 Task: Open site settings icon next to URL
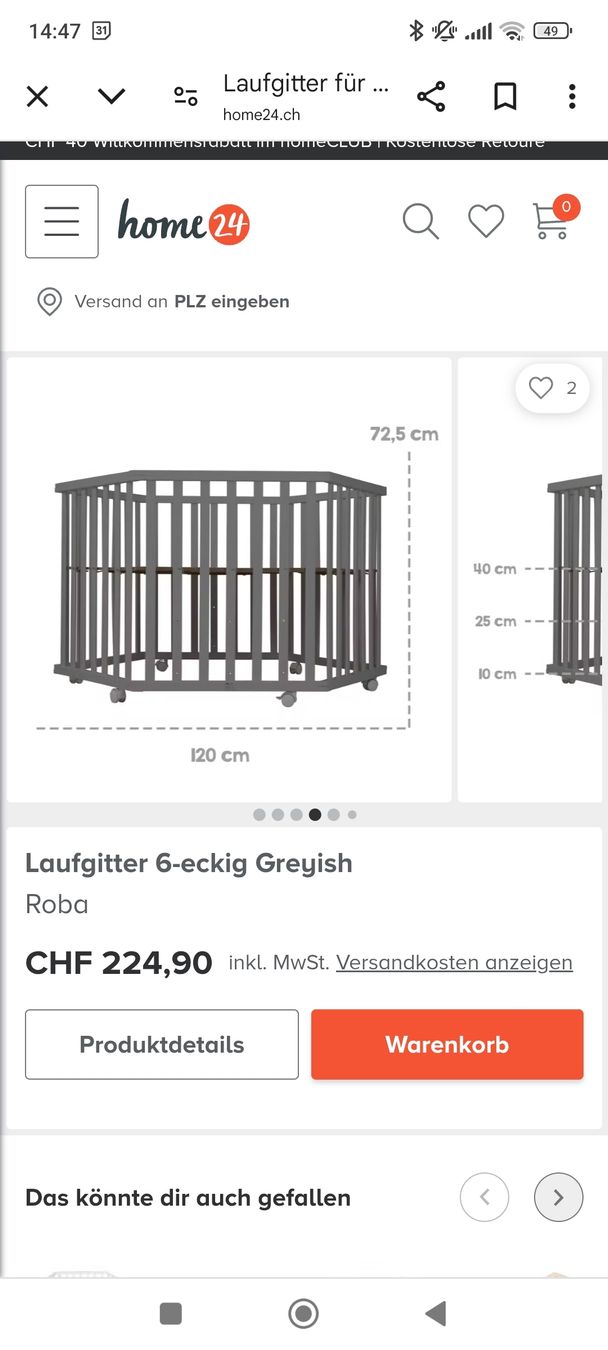tap(186, 96)
